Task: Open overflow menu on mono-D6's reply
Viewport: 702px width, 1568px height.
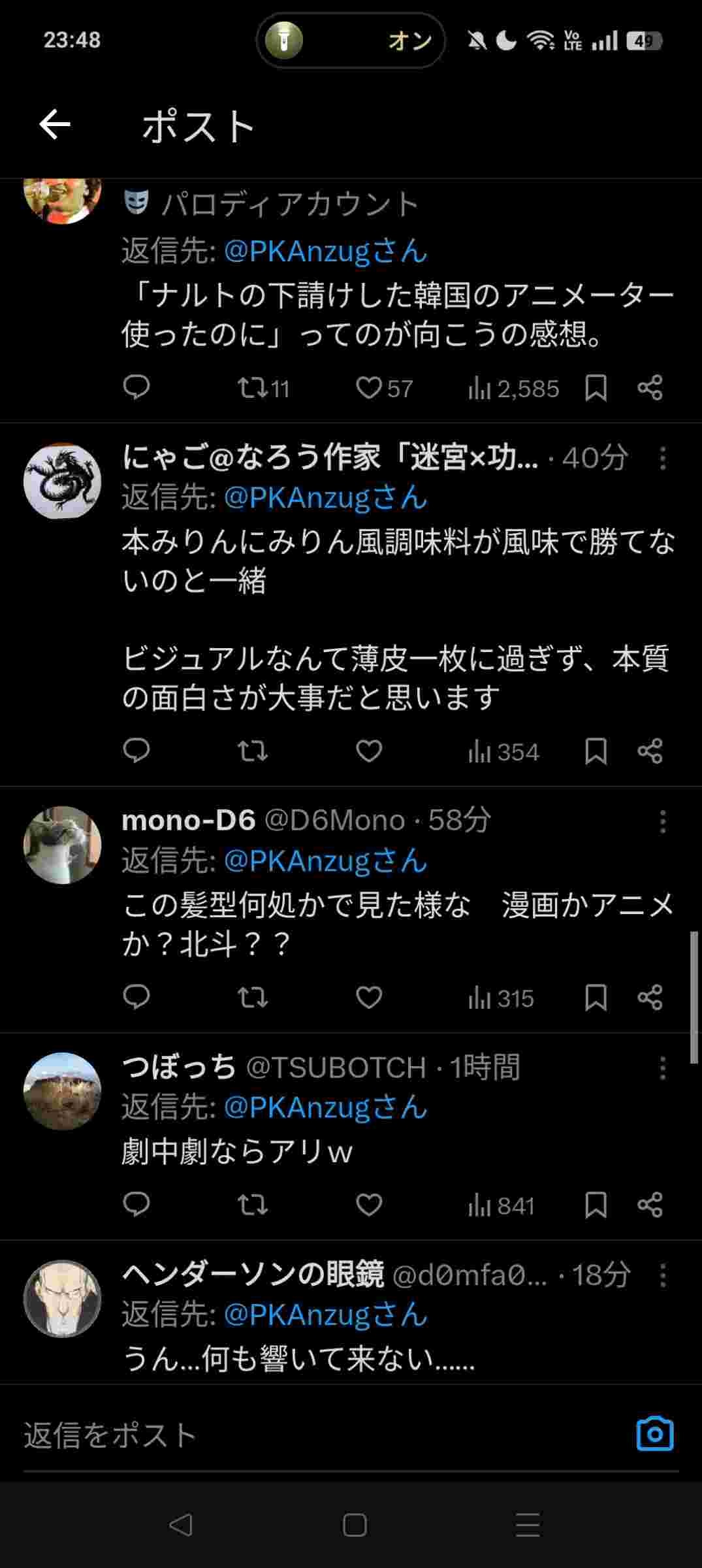Action: [663, 821]
